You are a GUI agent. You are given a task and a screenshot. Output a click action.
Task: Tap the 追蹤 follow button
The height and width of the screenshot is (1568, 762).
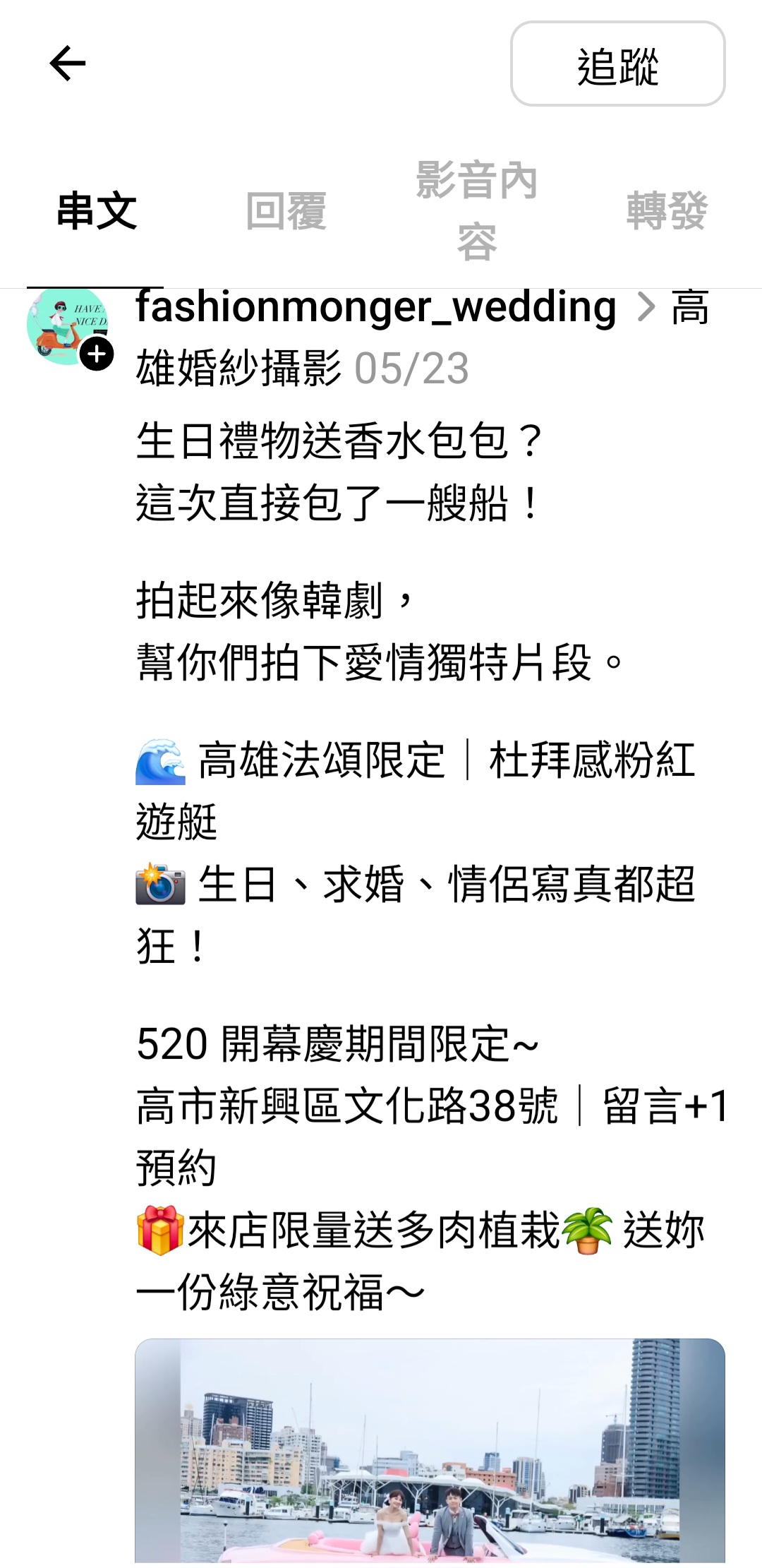617,64
